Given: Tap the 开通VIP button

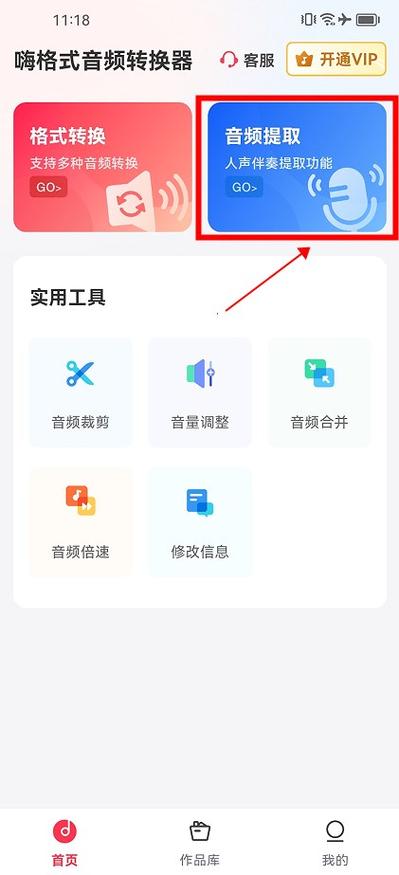Looking at the screenshot, I should click(336, 59).
